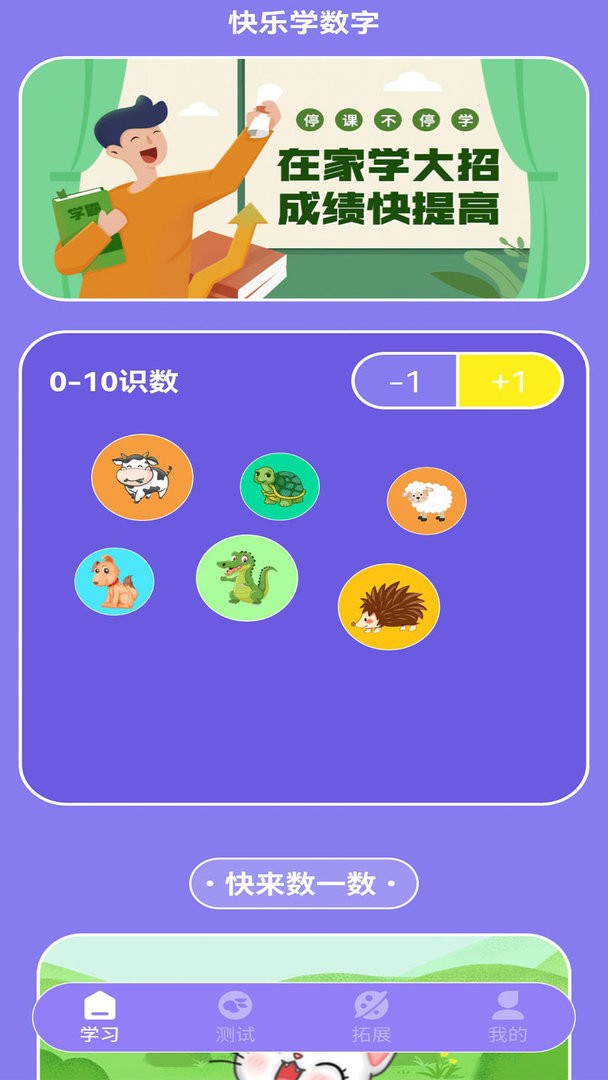608x1080 pixels.
Task: Open the 在家学大招 banner
Action: [304, 179]
